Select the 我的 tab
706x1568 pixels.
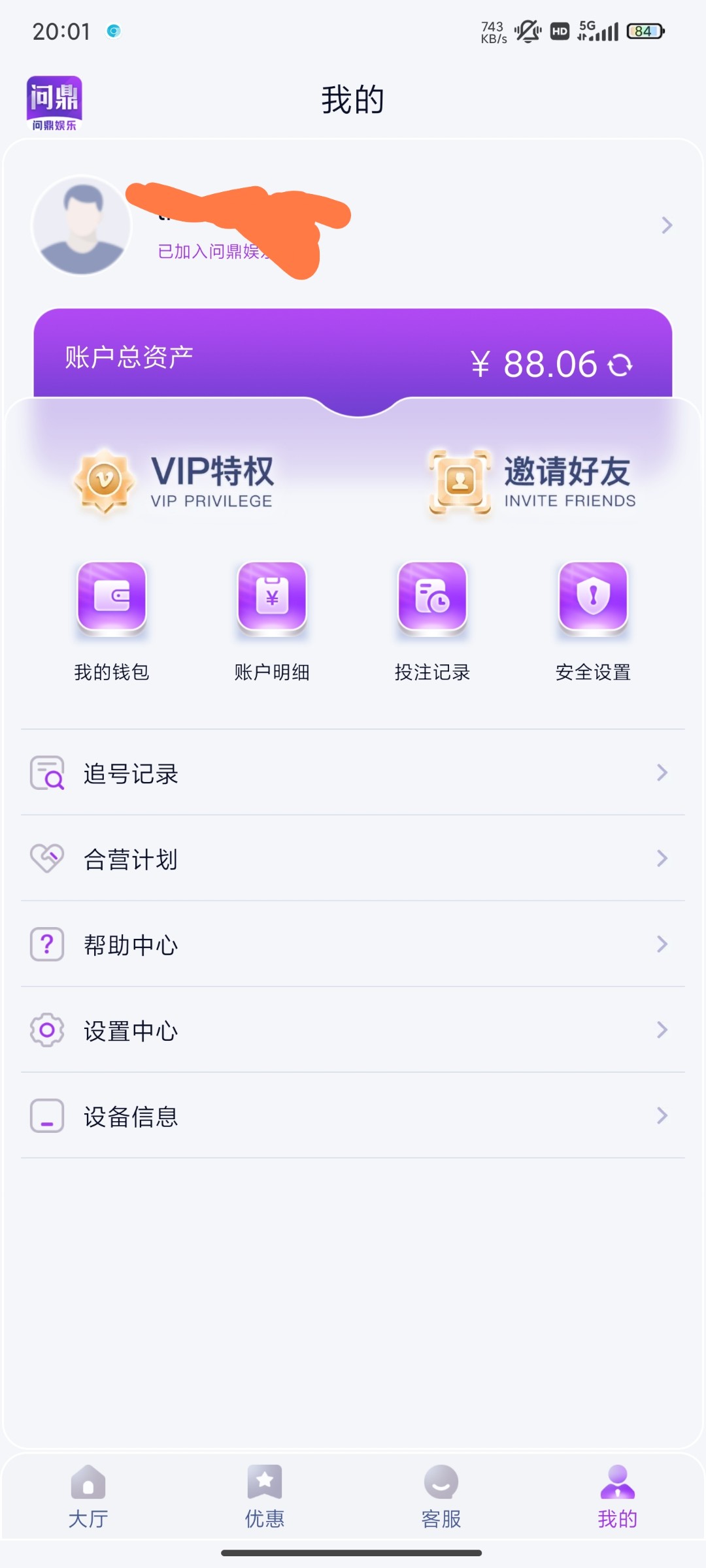pyautogui.click(x=618, y=1496)
